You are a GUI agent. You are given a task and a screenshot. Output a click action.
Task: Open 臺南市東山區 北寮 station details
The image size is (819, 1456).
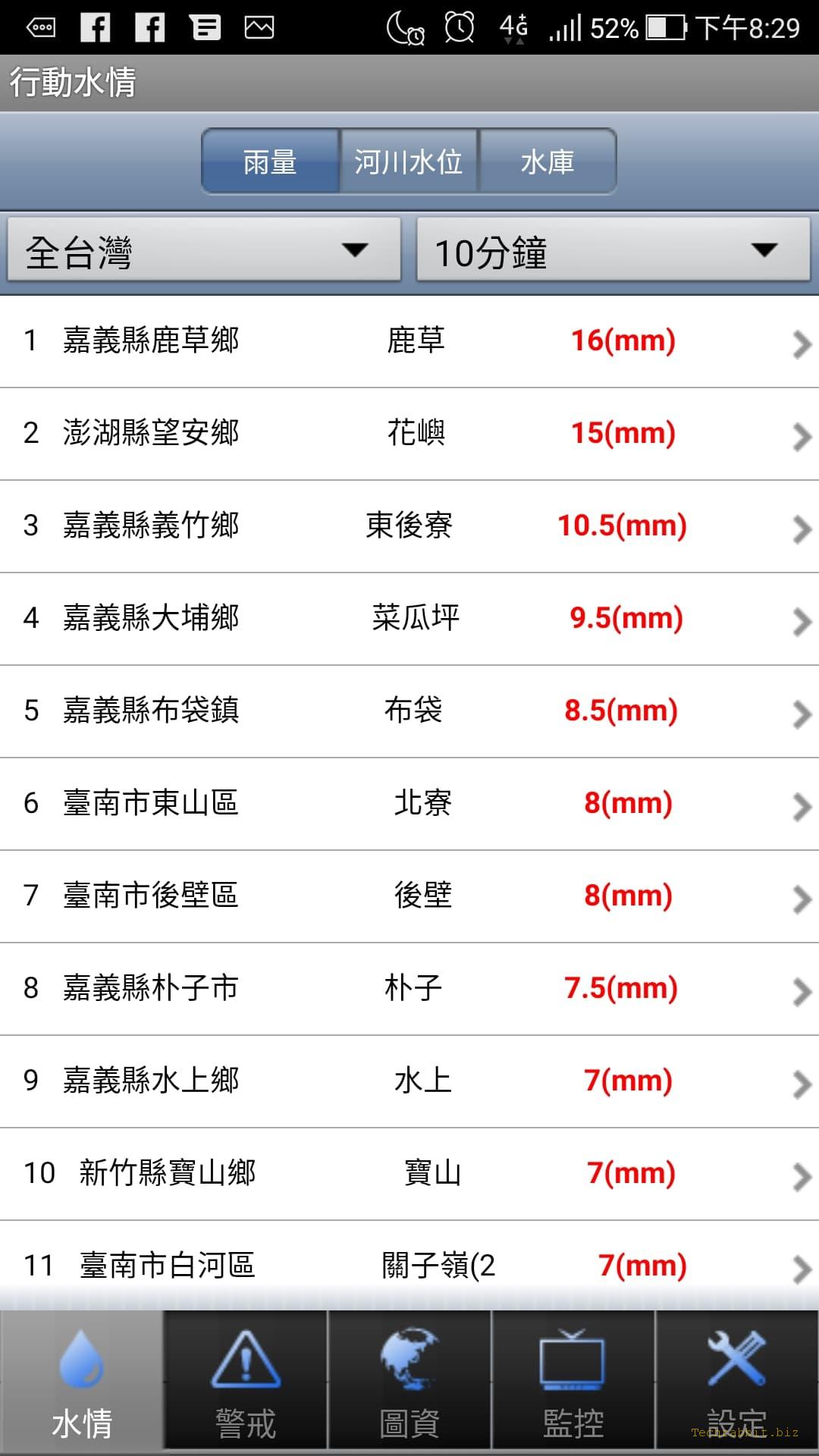point(409,804)
